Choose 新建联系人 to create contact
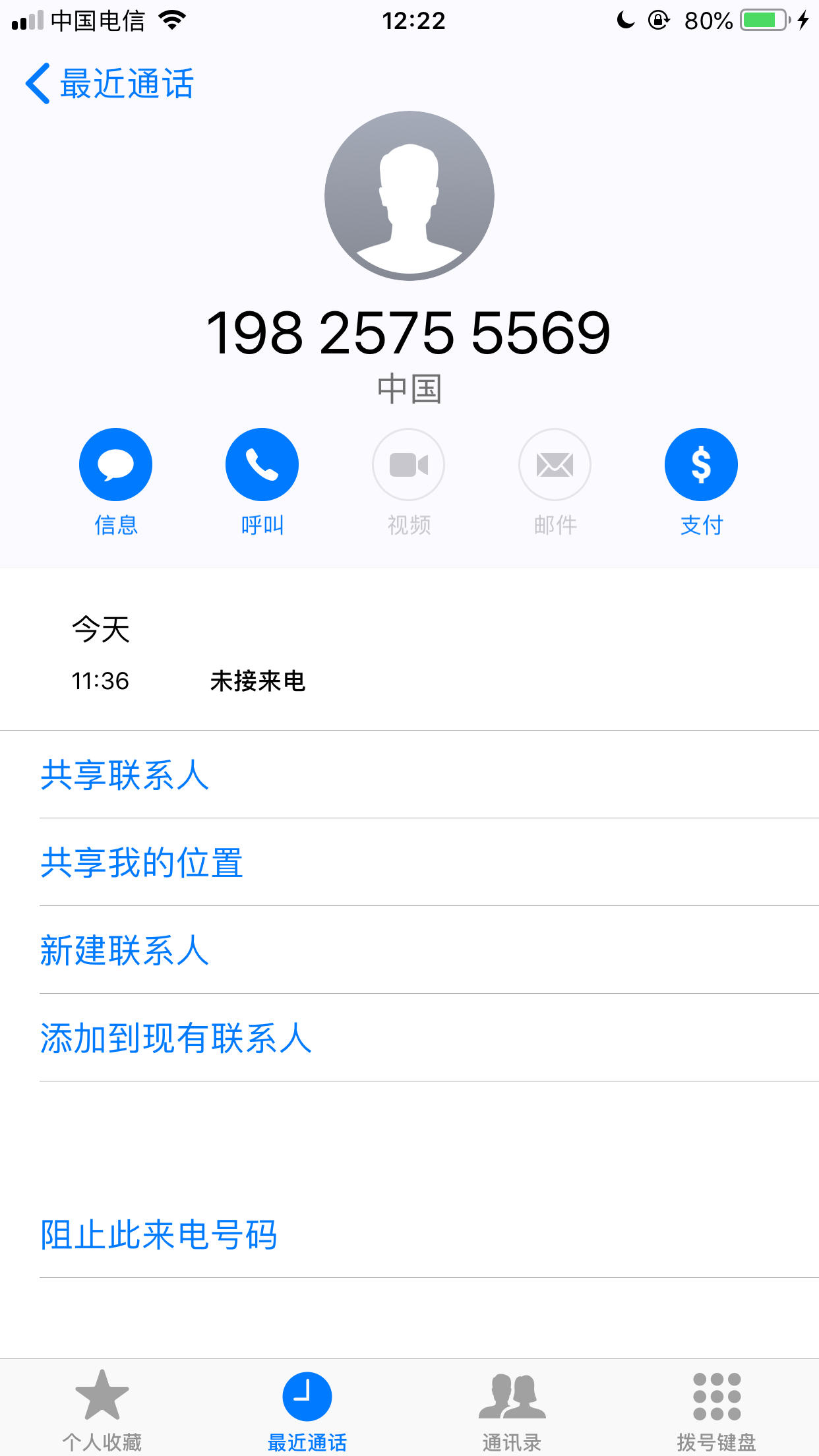819x1456 pixels. pos(125,950)
